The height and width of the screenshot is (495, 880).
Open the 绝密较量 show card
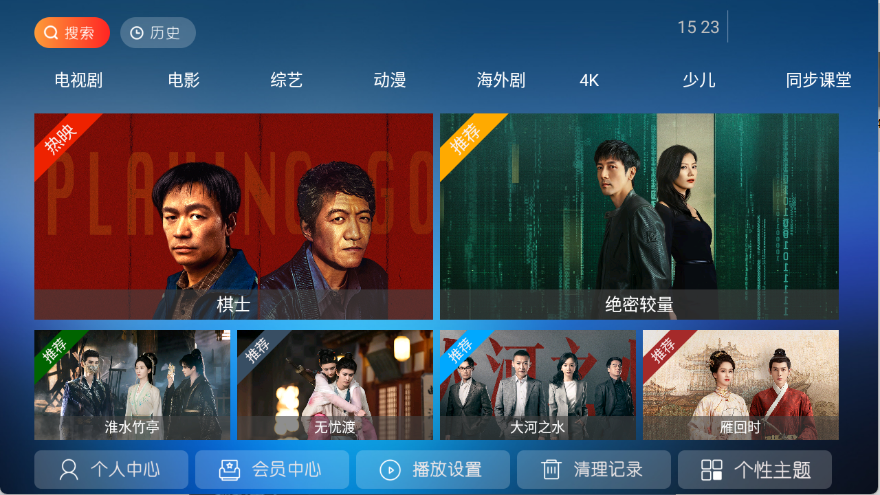coord(639,216)
